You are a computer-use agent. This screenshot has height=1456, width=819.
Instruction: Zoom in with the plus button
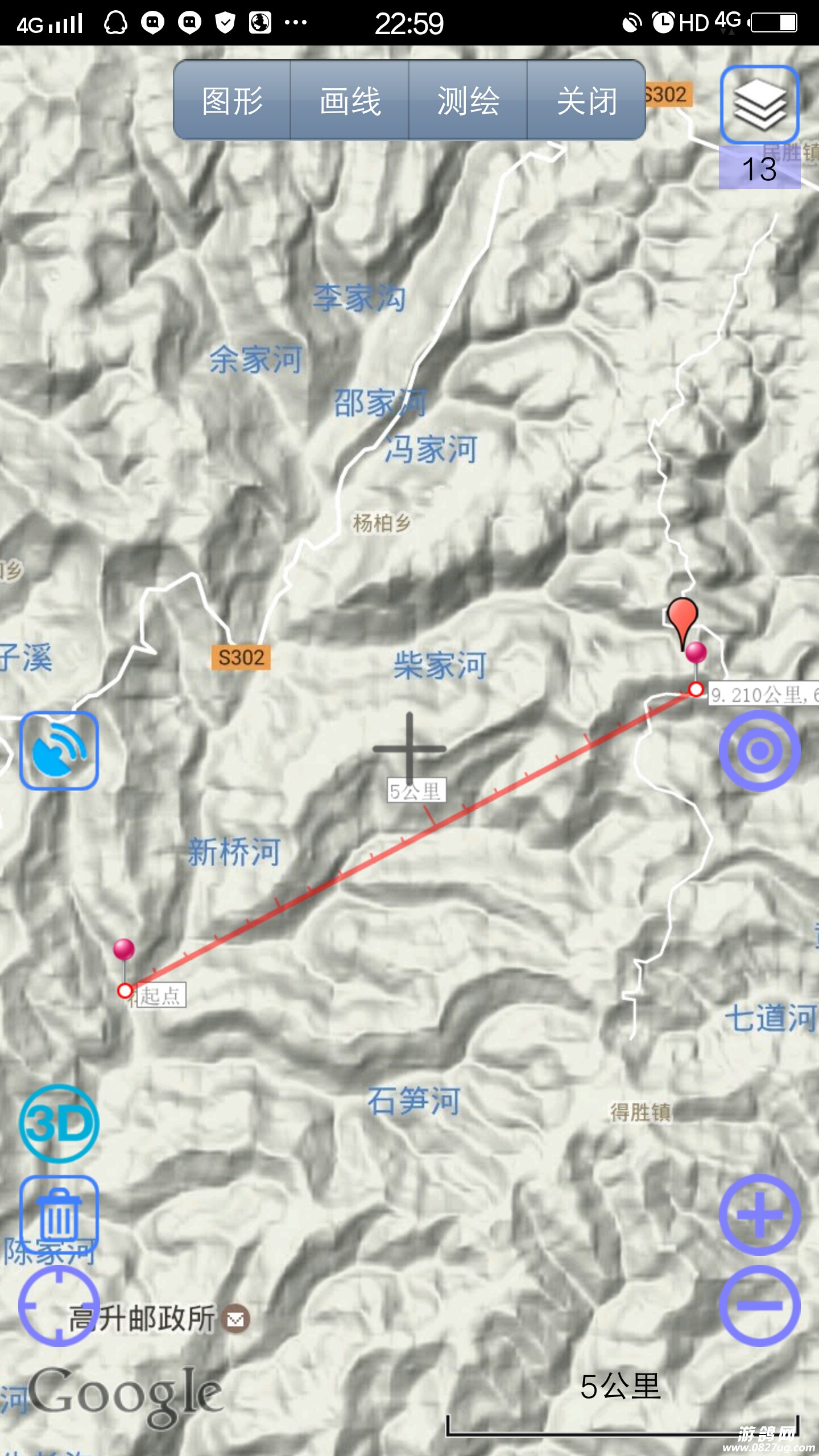(x=759, y=1215)
